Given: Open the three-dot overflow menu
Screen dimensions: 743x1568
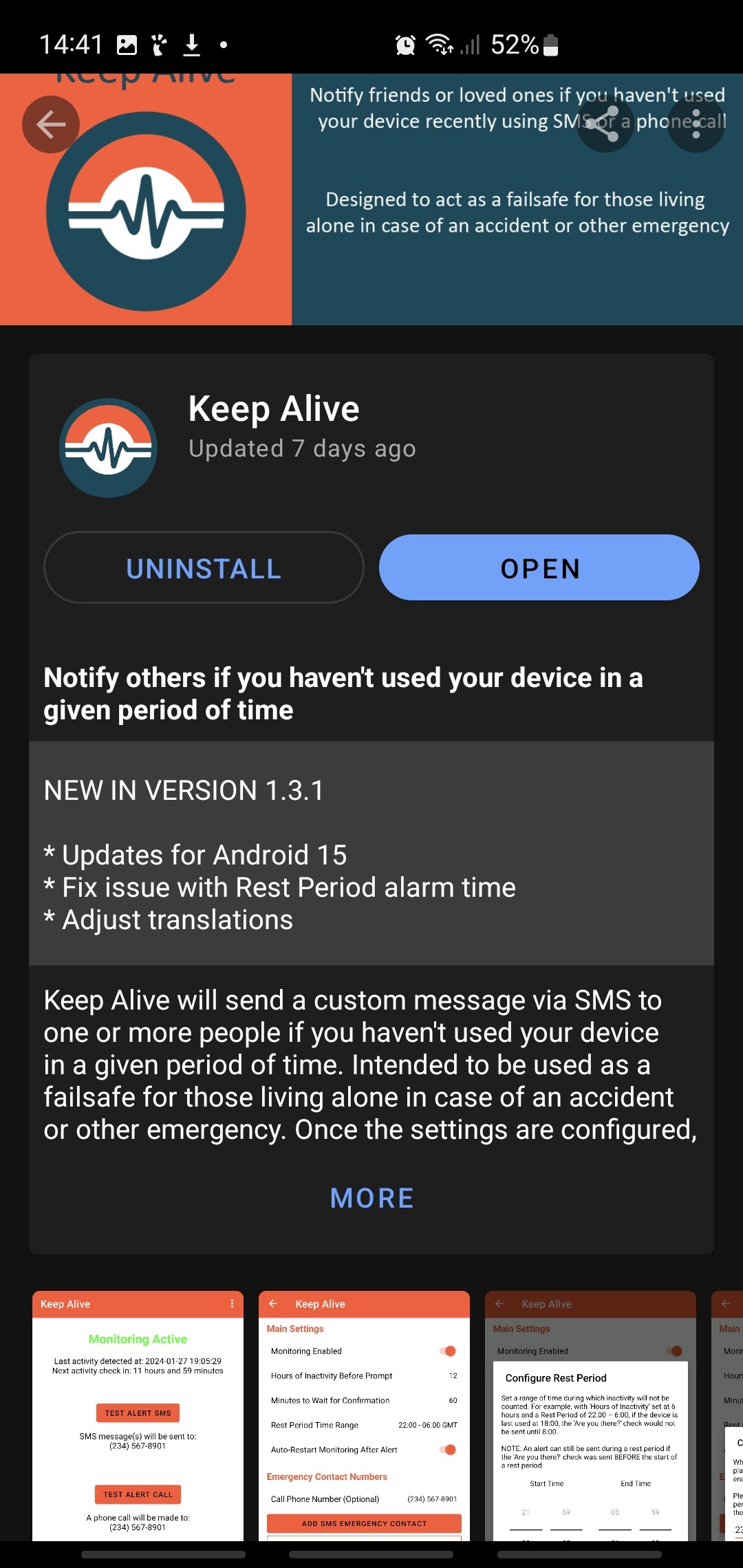Looking at the screenshot, I should click(696, 124).
